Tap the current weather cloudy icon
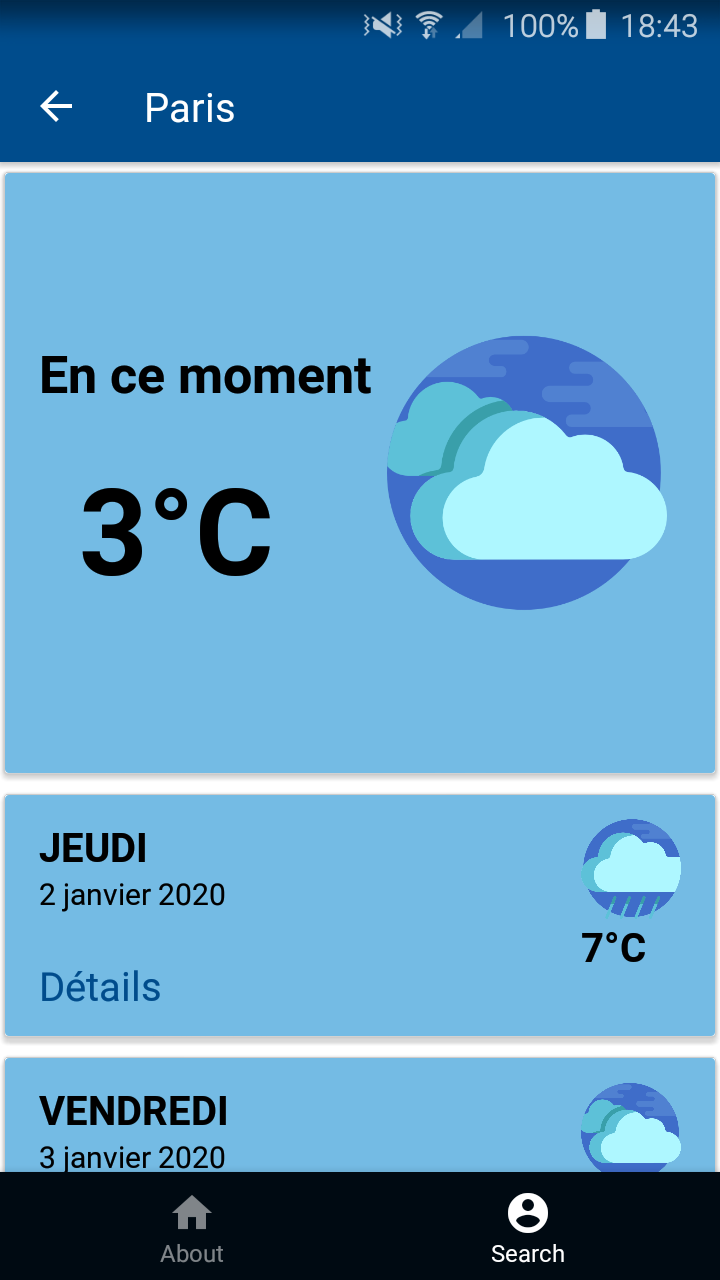Image resolution: width=720 pixels, height=1280 pixels. tap(525, 470)
